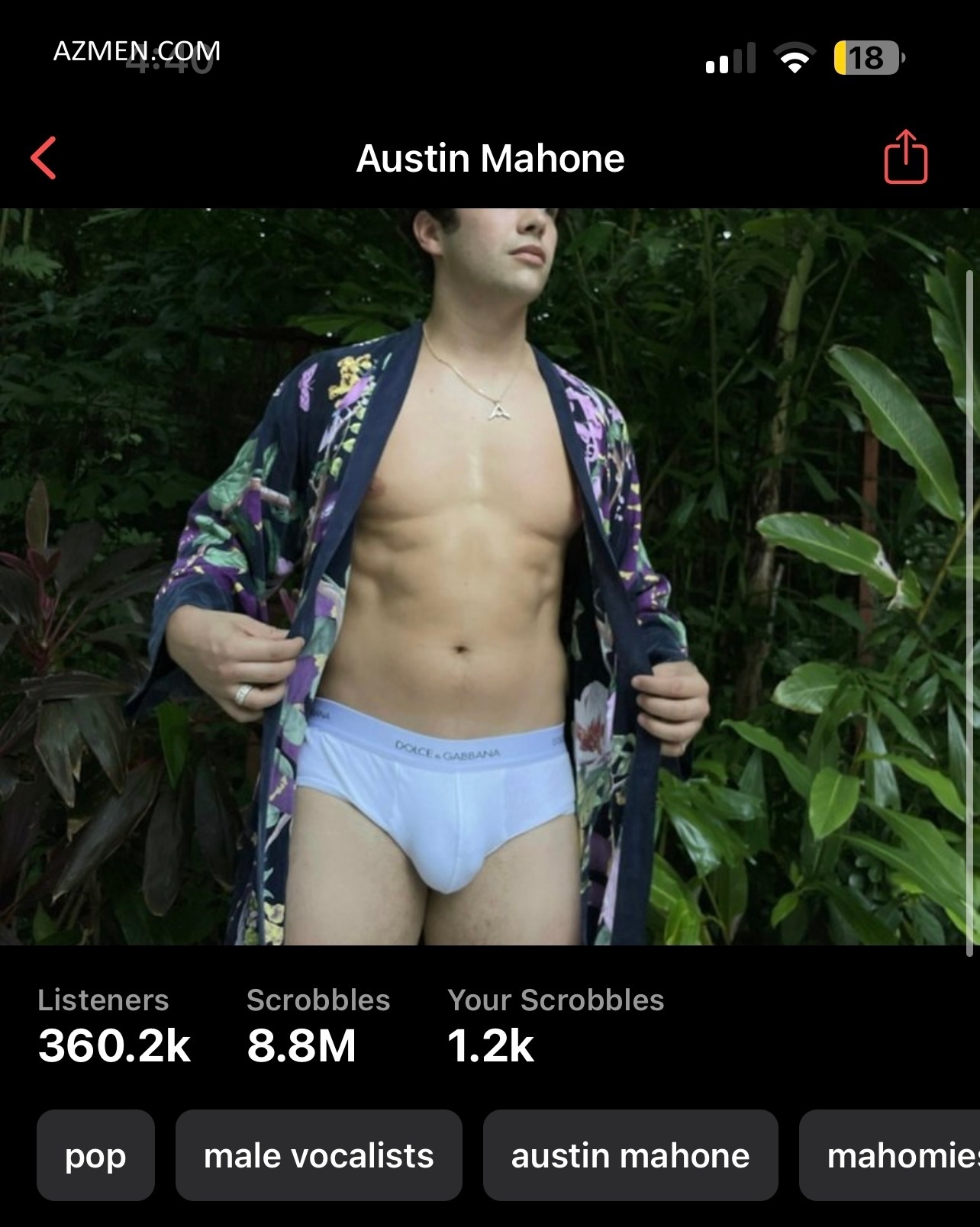Select the male vocalists tag
Screen dimensions: 980x1227
318,1155
